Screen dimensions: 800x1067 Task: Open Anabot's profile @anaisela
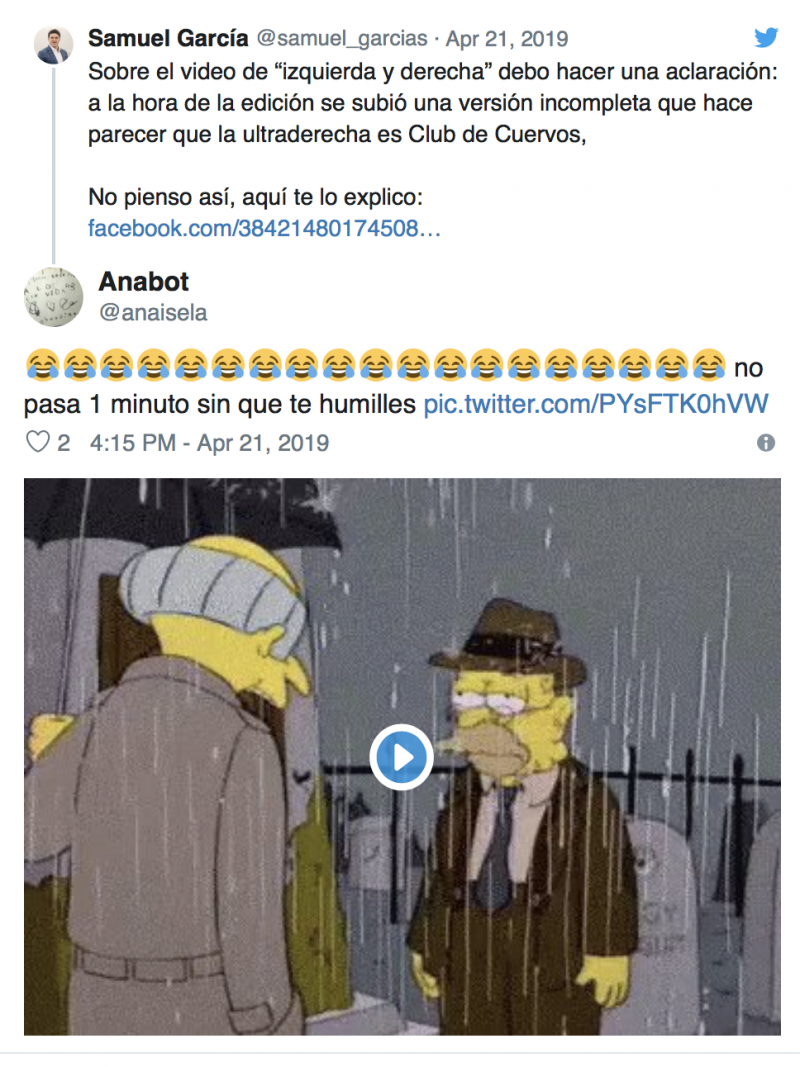click(x=152, y=313)
